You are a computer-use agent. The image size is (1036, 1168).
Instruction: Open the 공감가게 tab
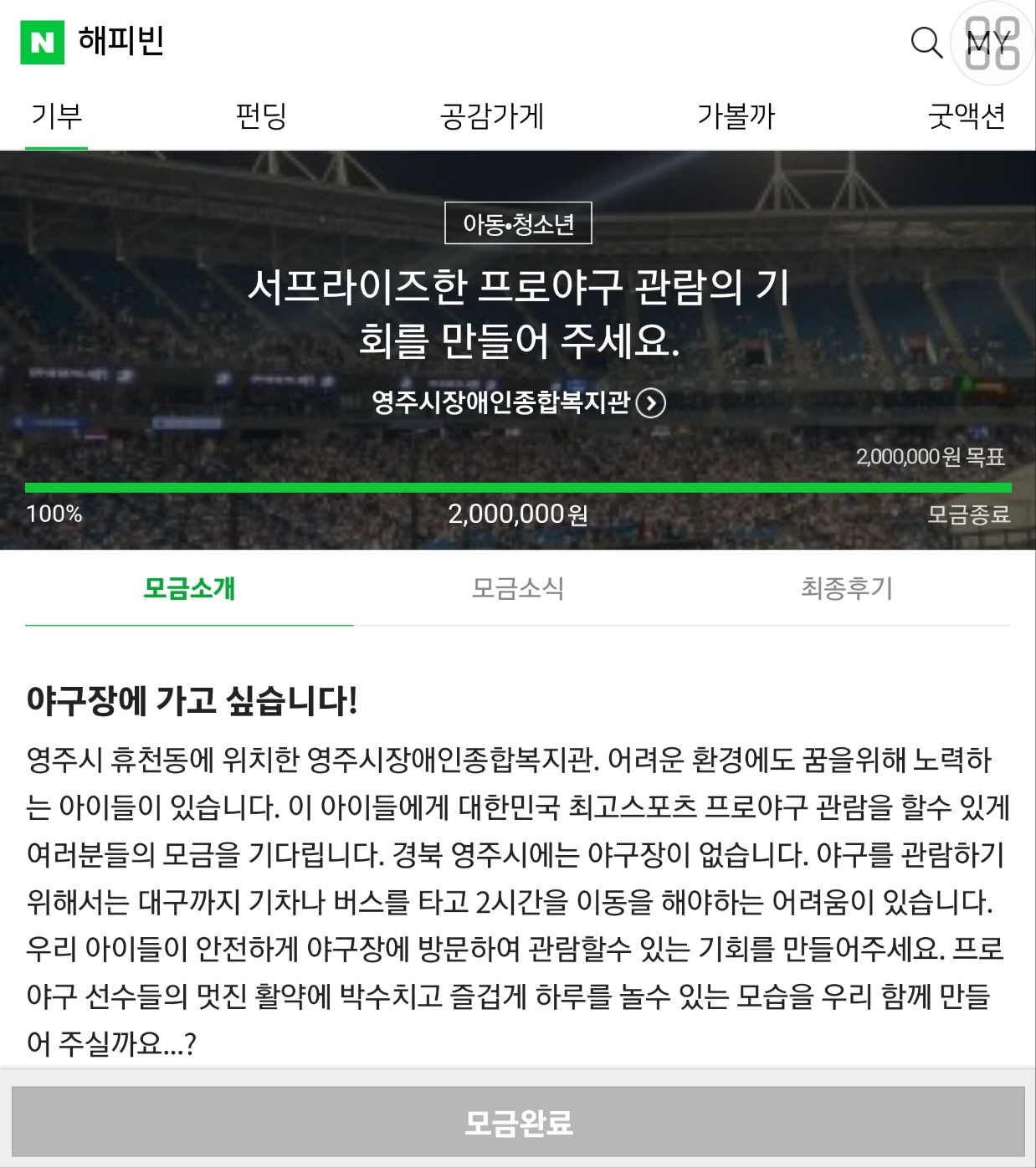(492, 116)
